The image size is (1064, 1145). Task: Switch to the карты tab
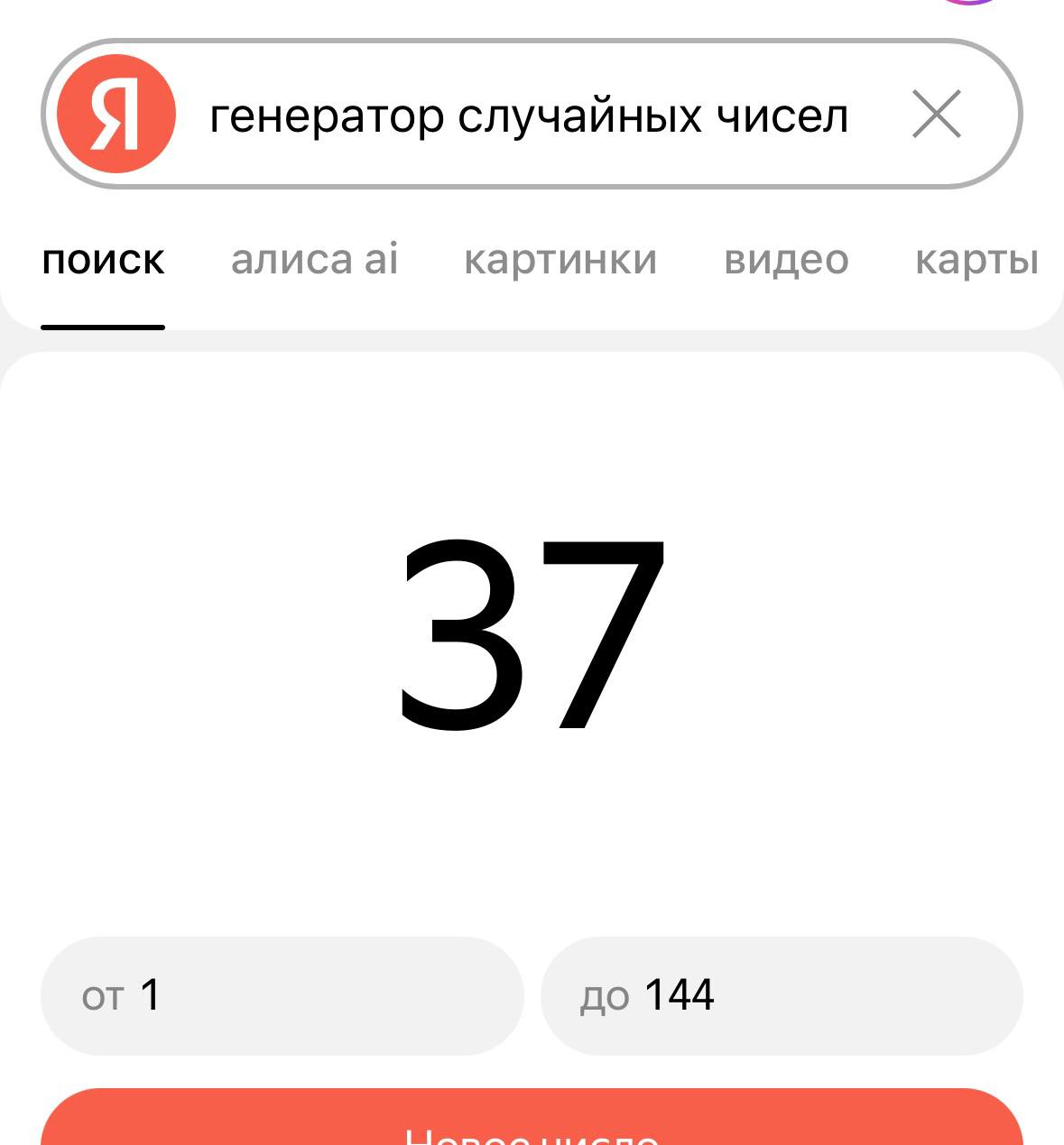[976, 260]
